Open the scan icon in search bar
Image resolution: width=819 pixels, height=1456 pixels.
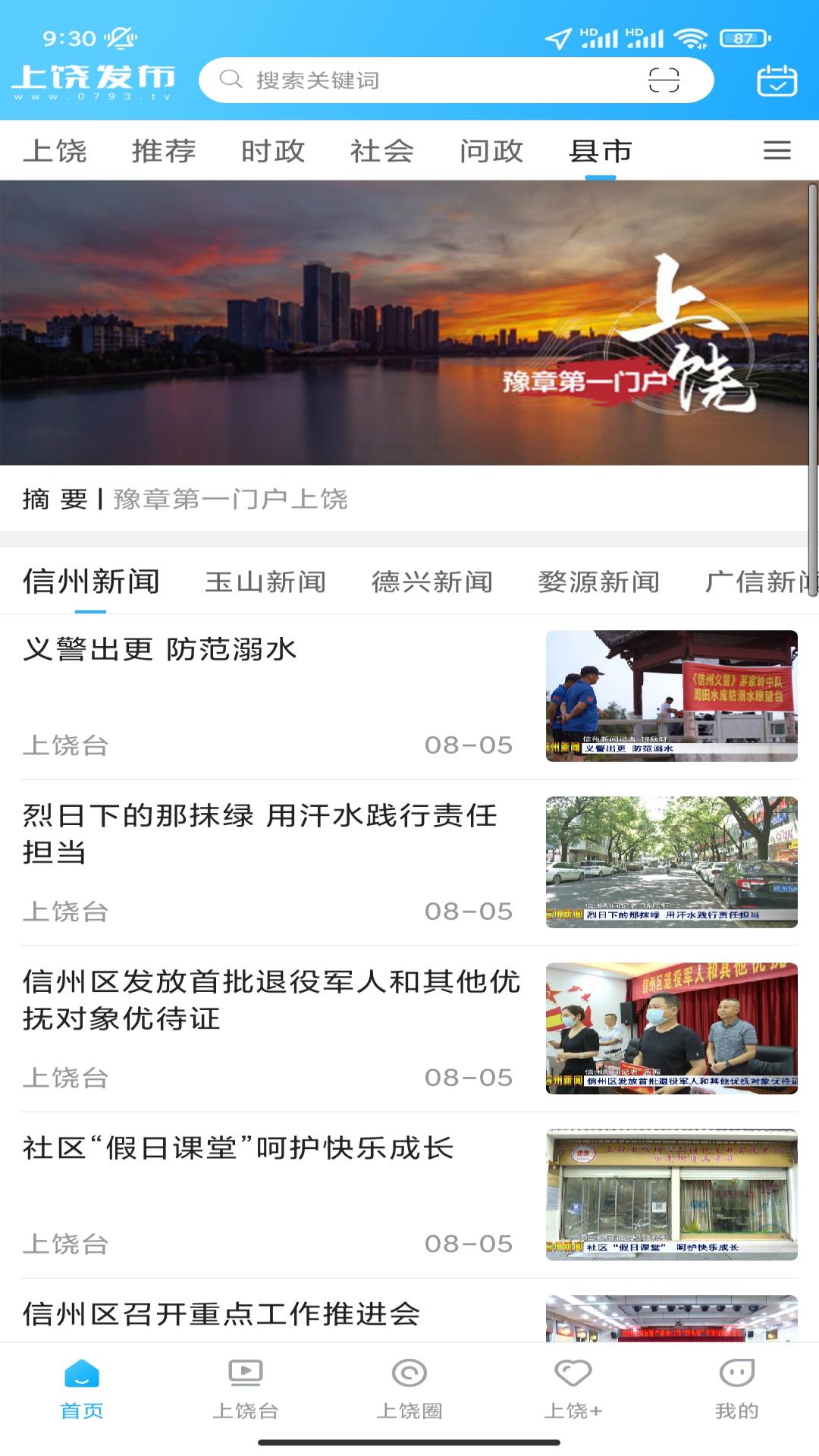tap(664, 80)
